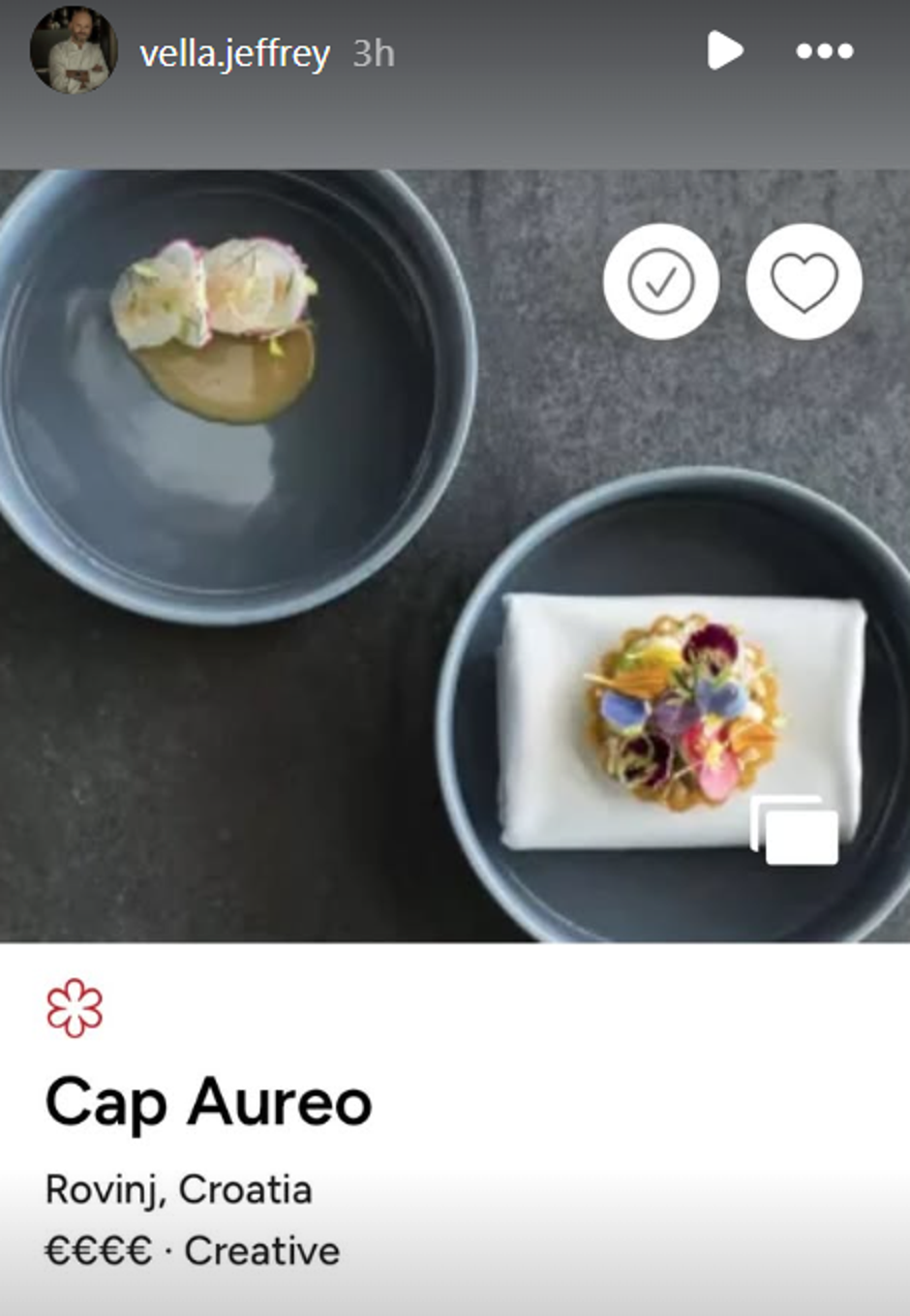The width and height of the screenshot is (910, 1316).
Task: Open the story's three-dot options menu
Action: point(825,51)
